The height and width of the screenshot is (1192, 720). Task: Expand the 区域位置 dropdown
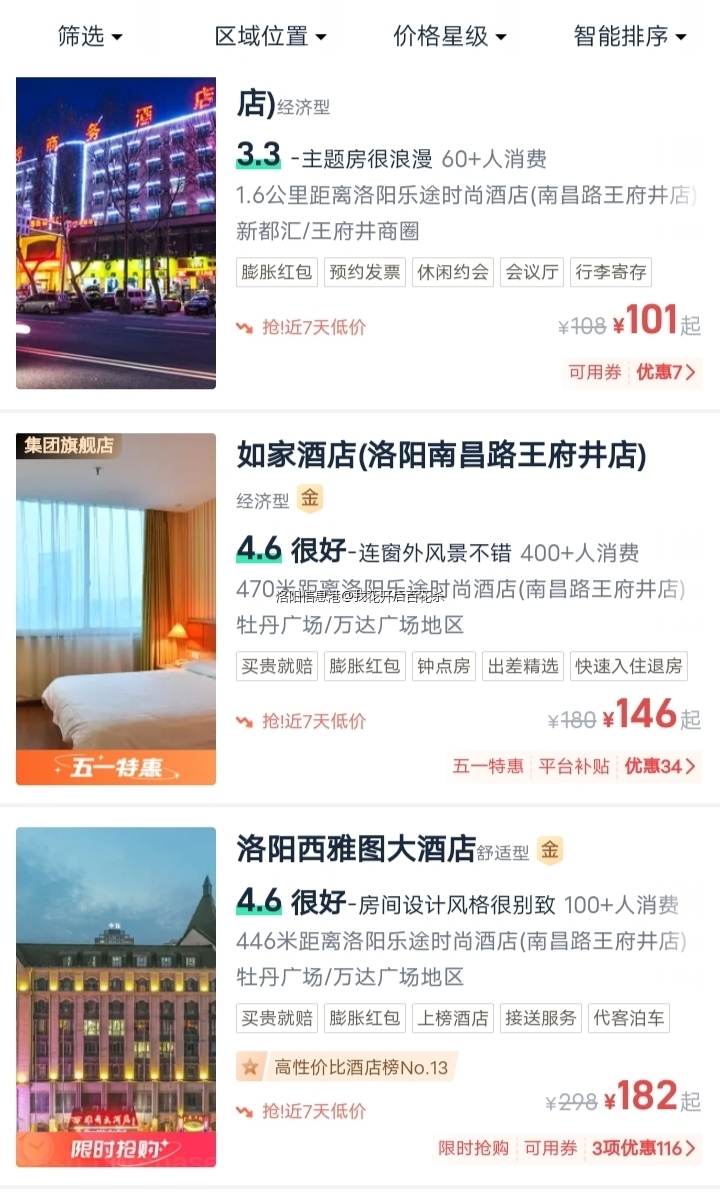pyautogui.click(x=270, y=37)
